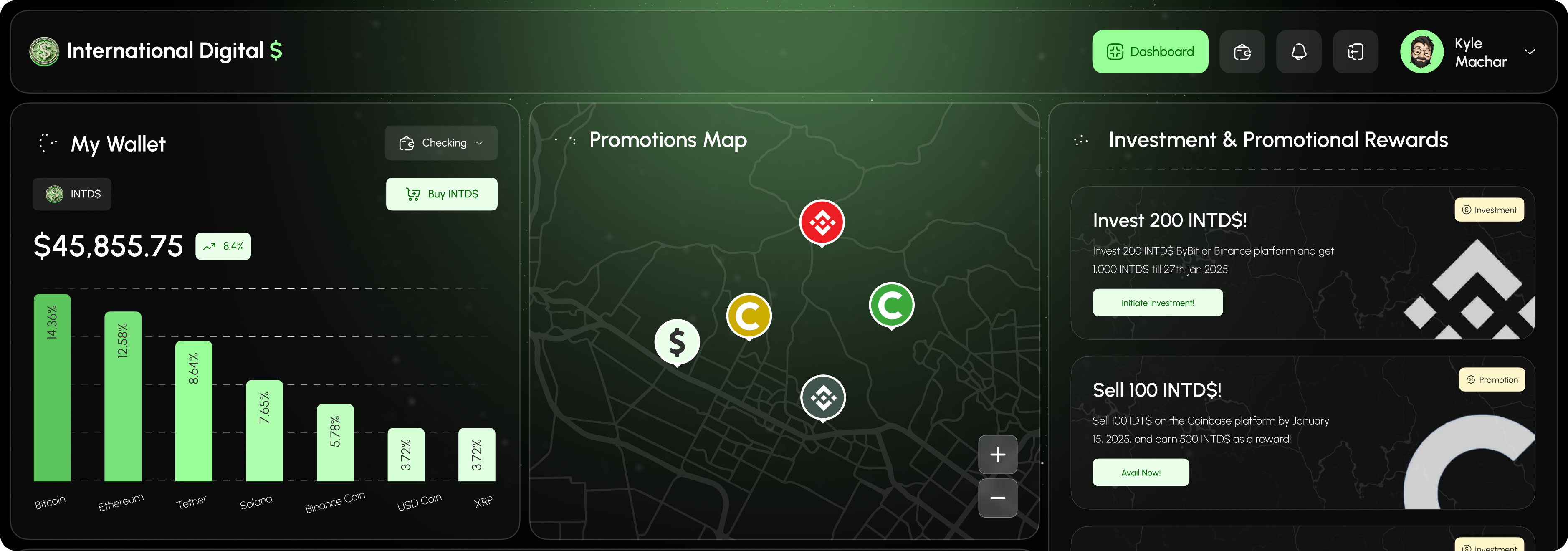This screenshot has height=551, width=1568.
Task: Tap Initiate Investment! button
Action: pos(1157,303)
